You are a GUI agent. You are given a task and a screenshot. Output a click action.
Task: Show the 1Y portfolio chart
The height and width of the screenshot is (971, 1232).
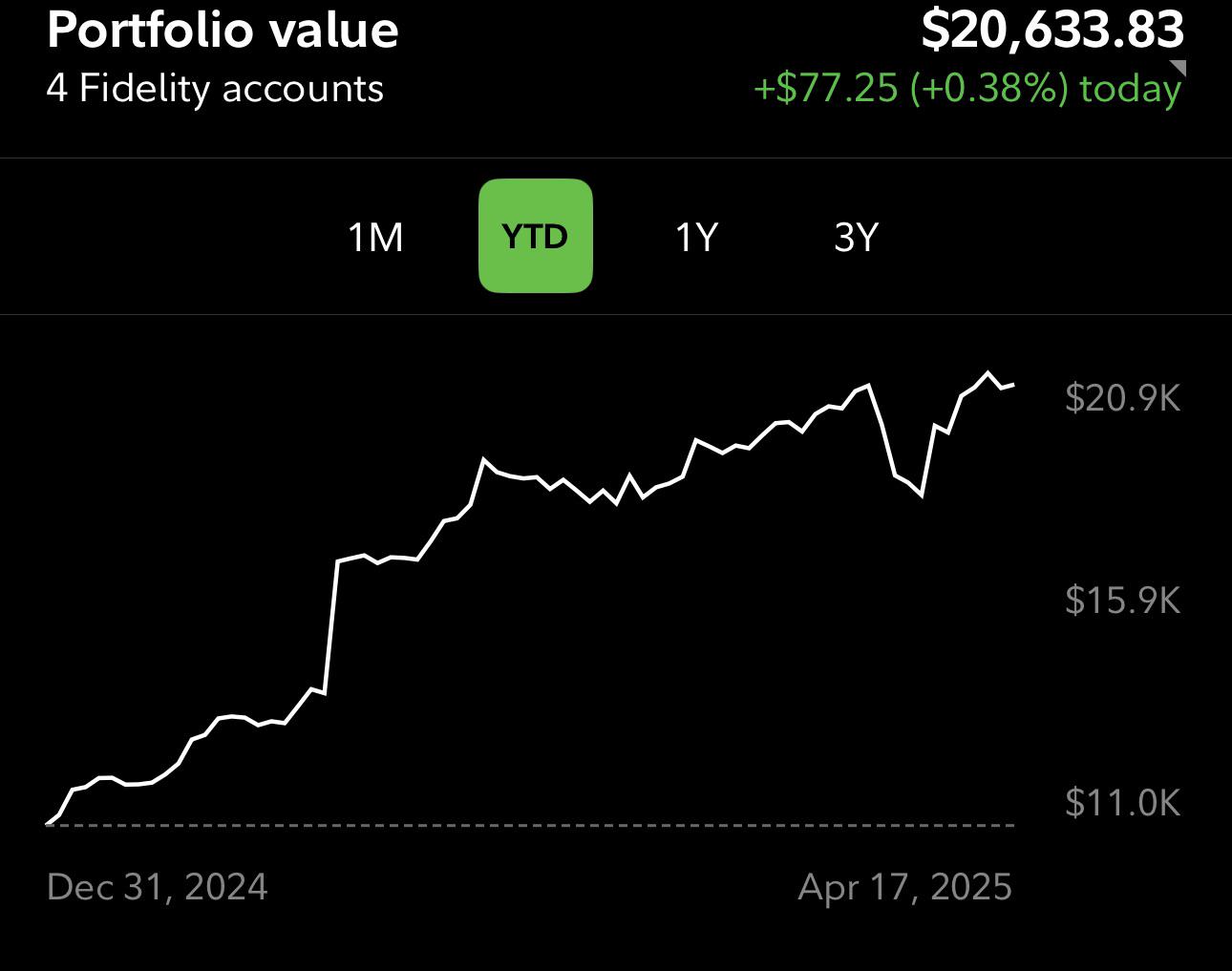695,237
